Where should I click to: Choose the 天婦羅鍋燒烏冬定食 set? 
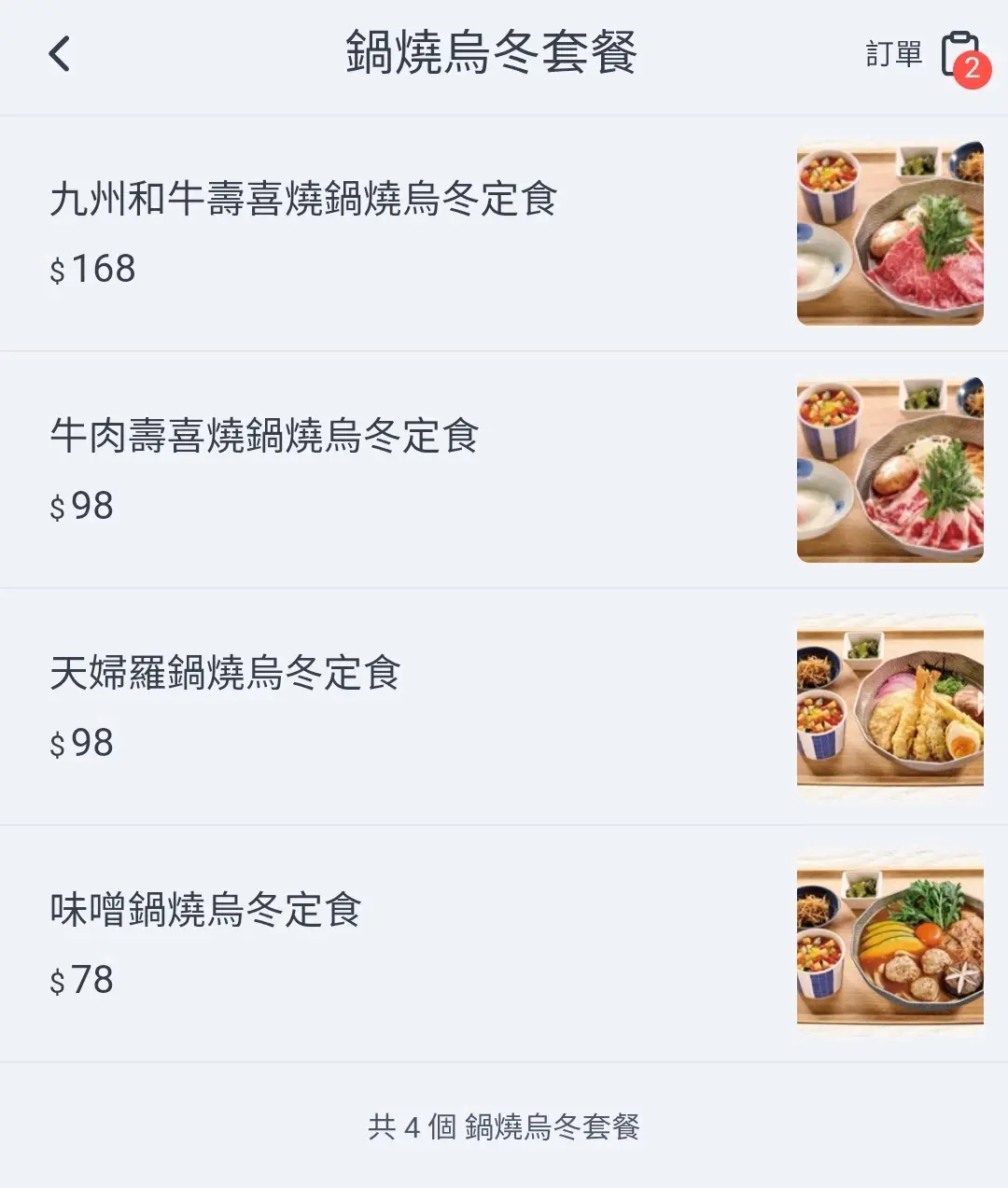pos(225,674)
